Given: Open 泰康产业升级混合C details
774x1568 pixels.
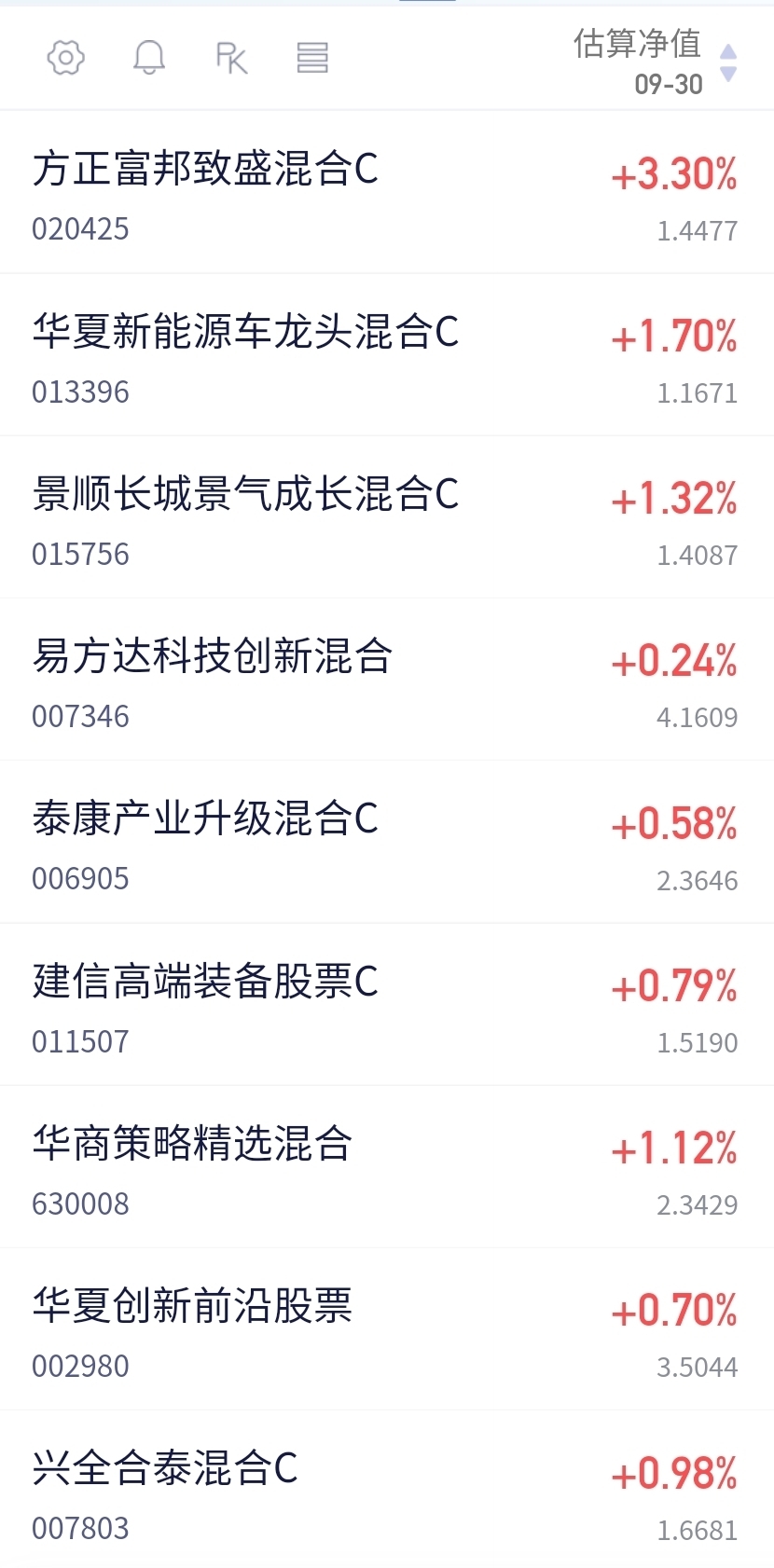Looking at the screenshot, I should pos(205,819).
